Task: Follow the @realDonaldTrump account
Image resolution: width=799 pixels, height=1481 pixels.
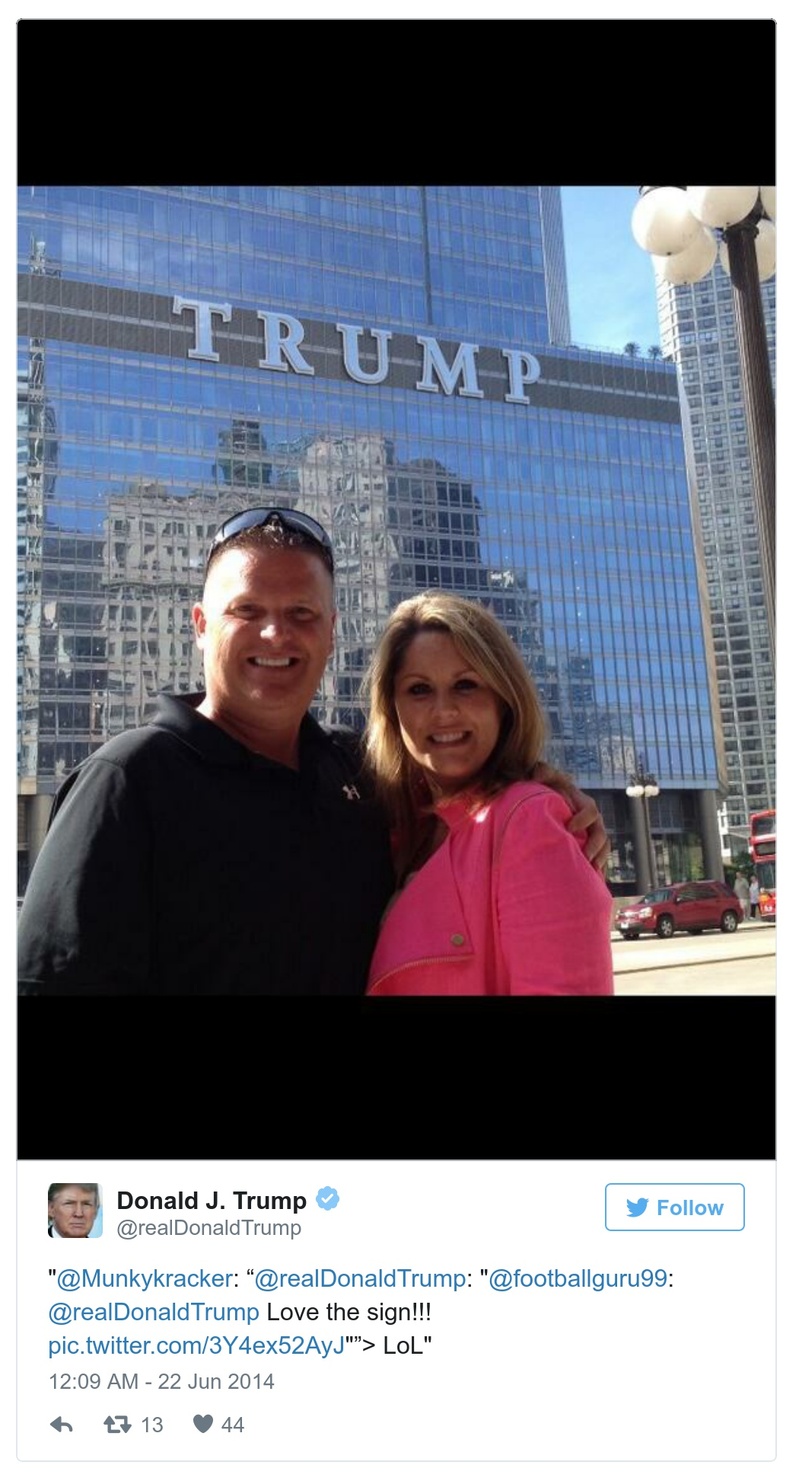Action: 674,1207
